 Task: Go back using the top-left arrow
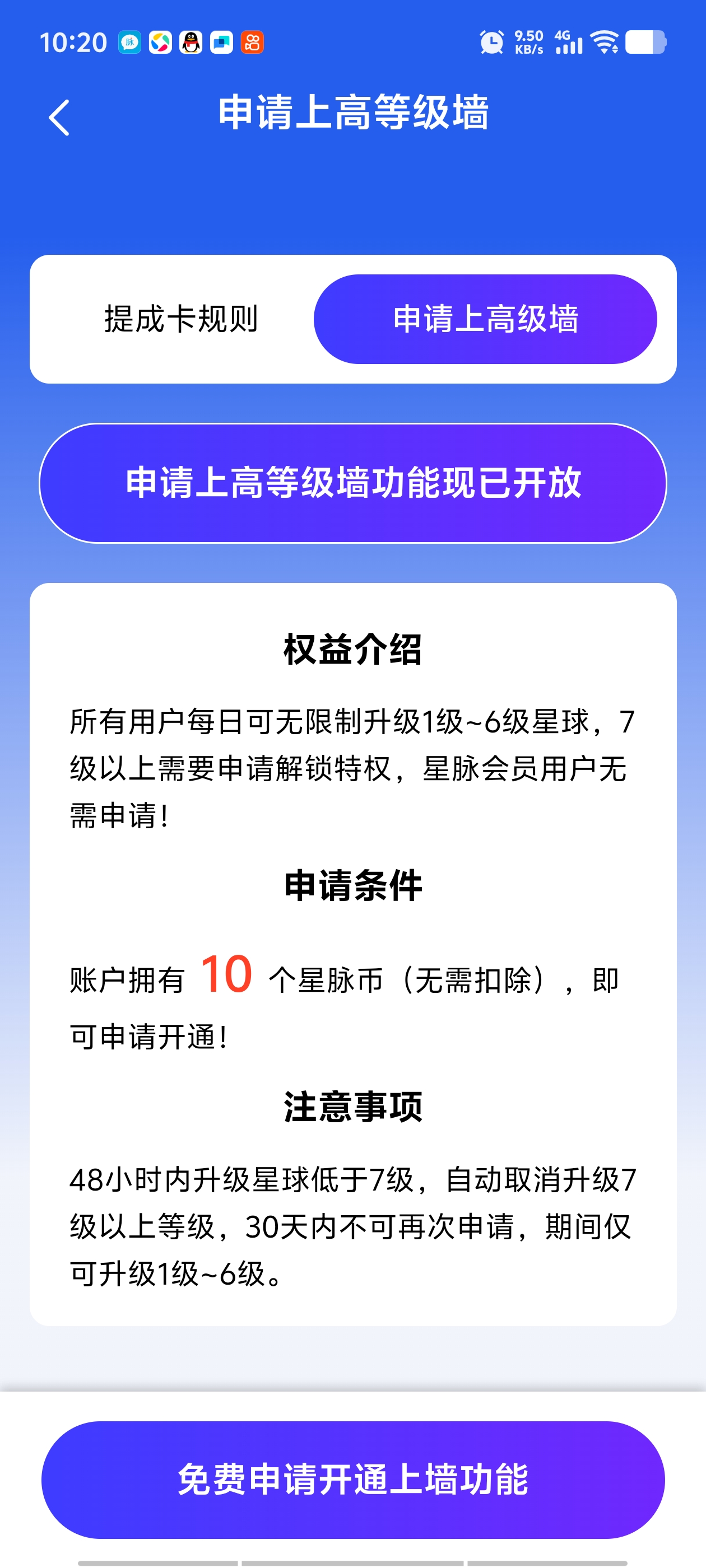click(x=59, y=118)
